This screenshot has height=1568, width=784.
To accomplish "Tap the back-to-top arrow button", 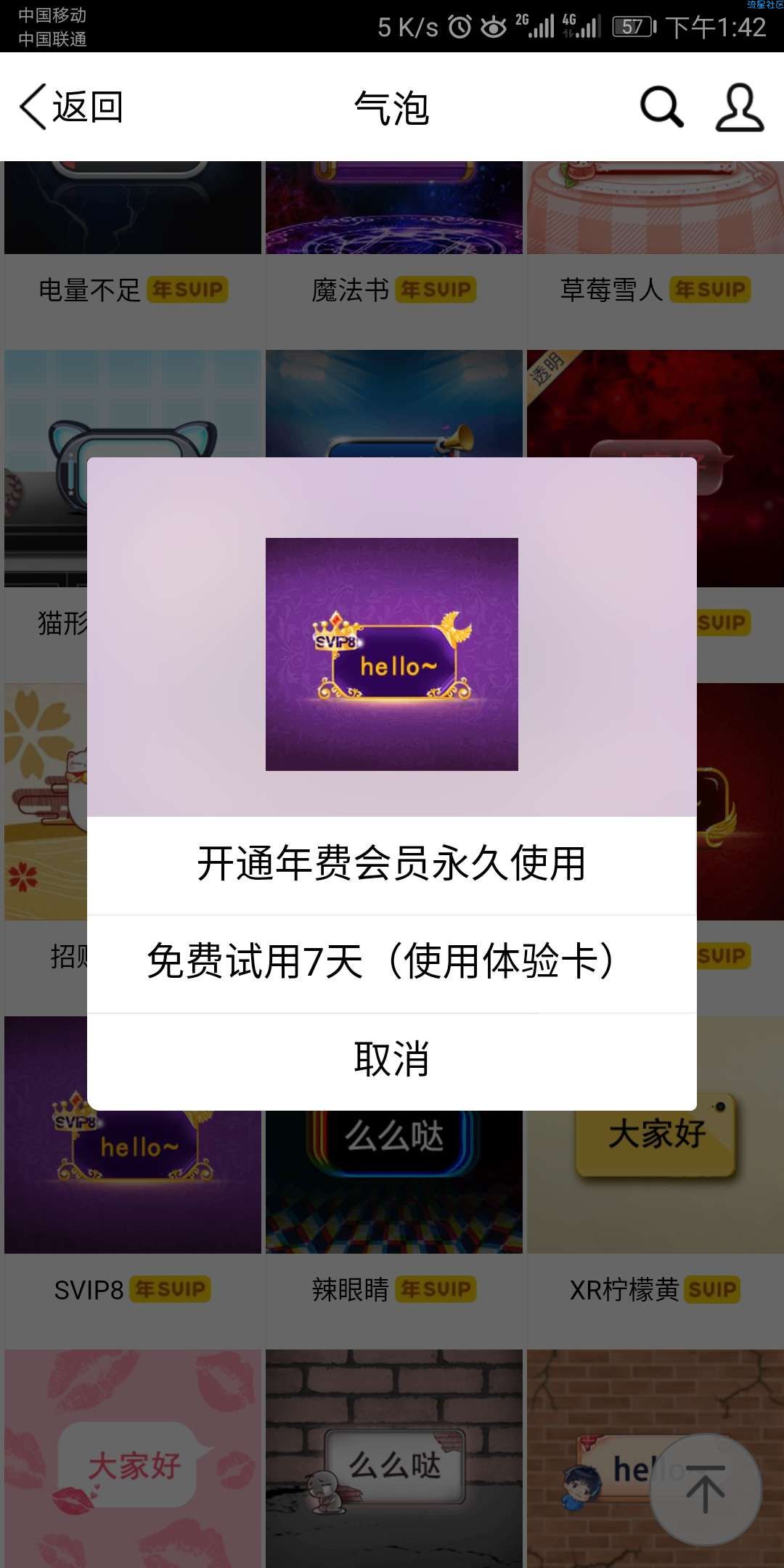I will 705,1490.
